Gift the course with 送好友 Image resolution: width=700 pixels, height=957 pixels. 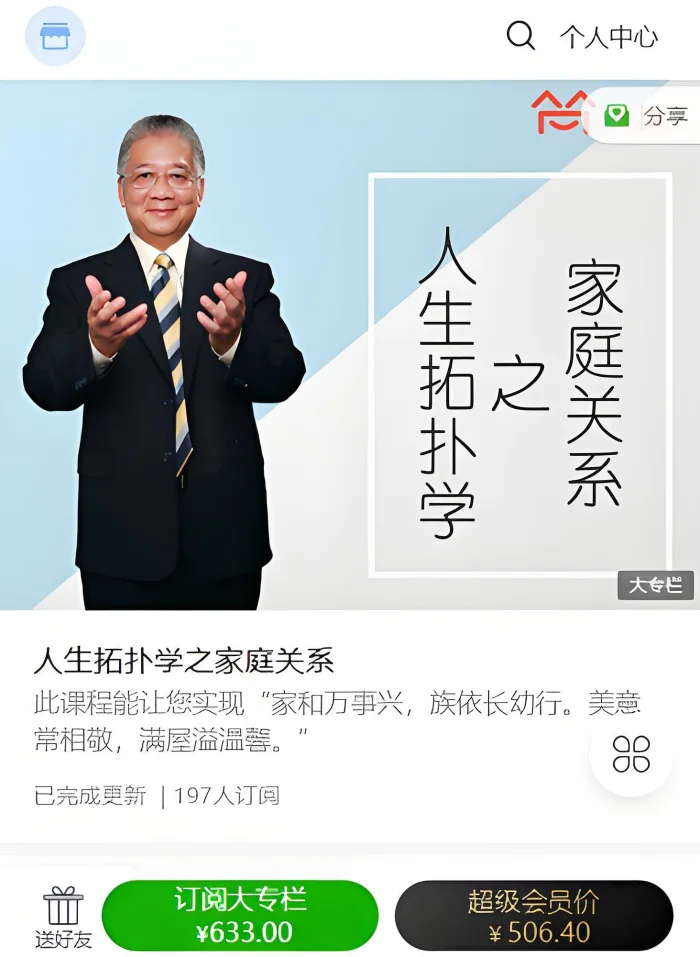[x=63, y=917]
